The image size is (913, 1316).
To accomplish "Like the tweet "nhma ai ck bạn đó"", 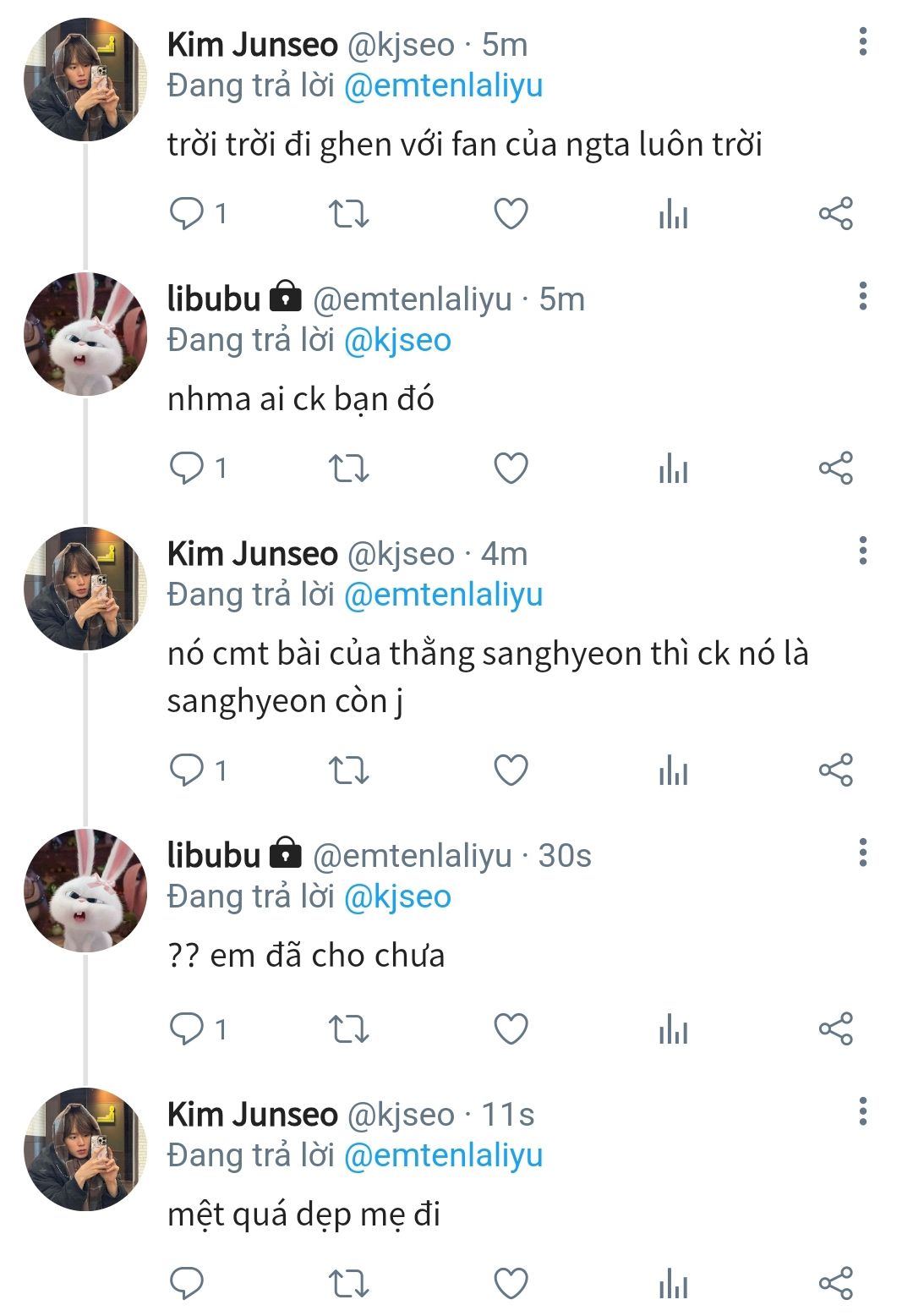I will click(511, 468).
